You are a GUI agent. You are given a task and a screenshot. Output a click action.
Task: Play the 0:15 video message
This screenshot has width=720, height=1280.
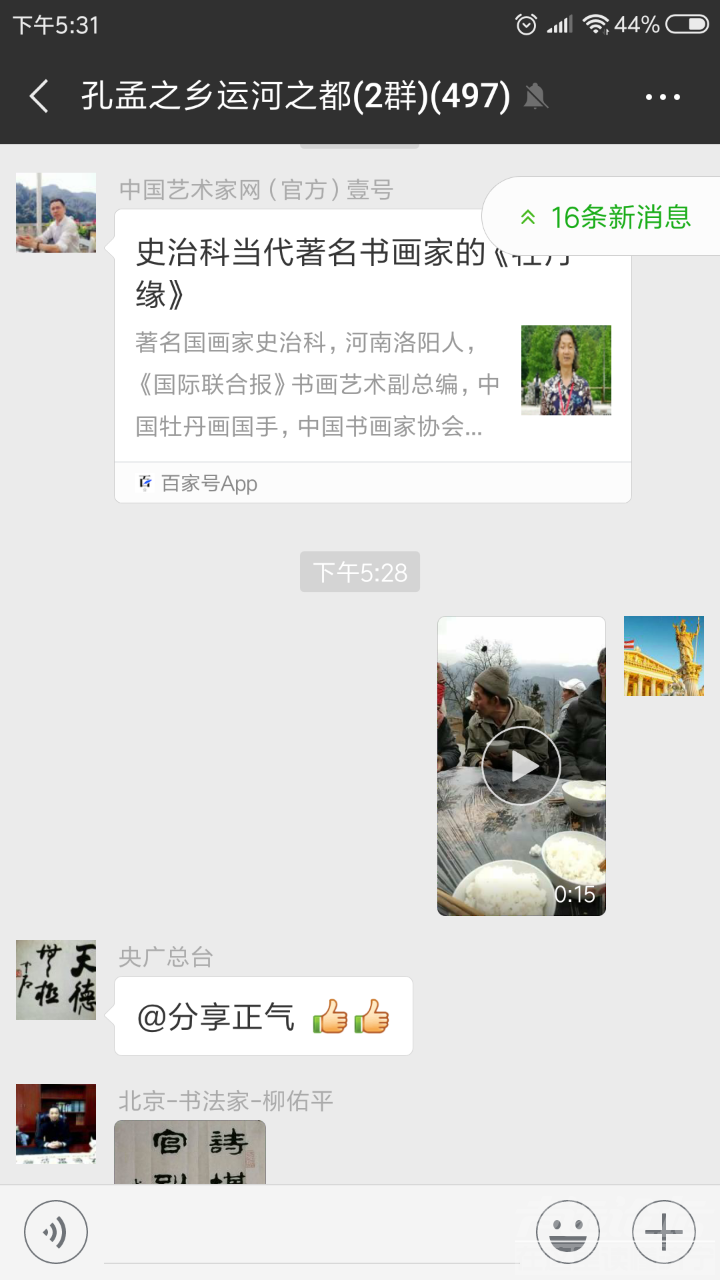pos(521,766)
